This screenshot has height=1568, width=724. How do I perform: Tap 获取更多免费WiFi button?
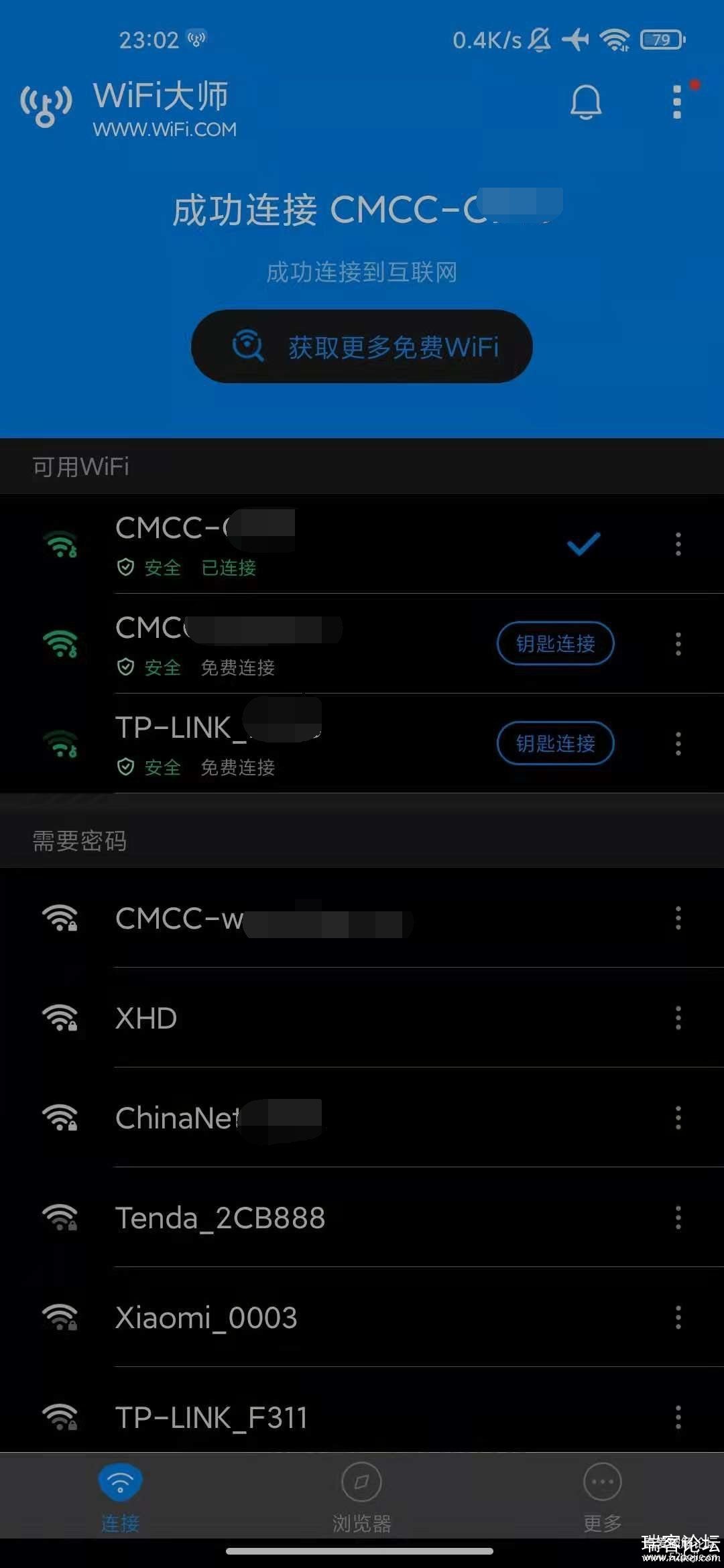click(x=362, y=346)
